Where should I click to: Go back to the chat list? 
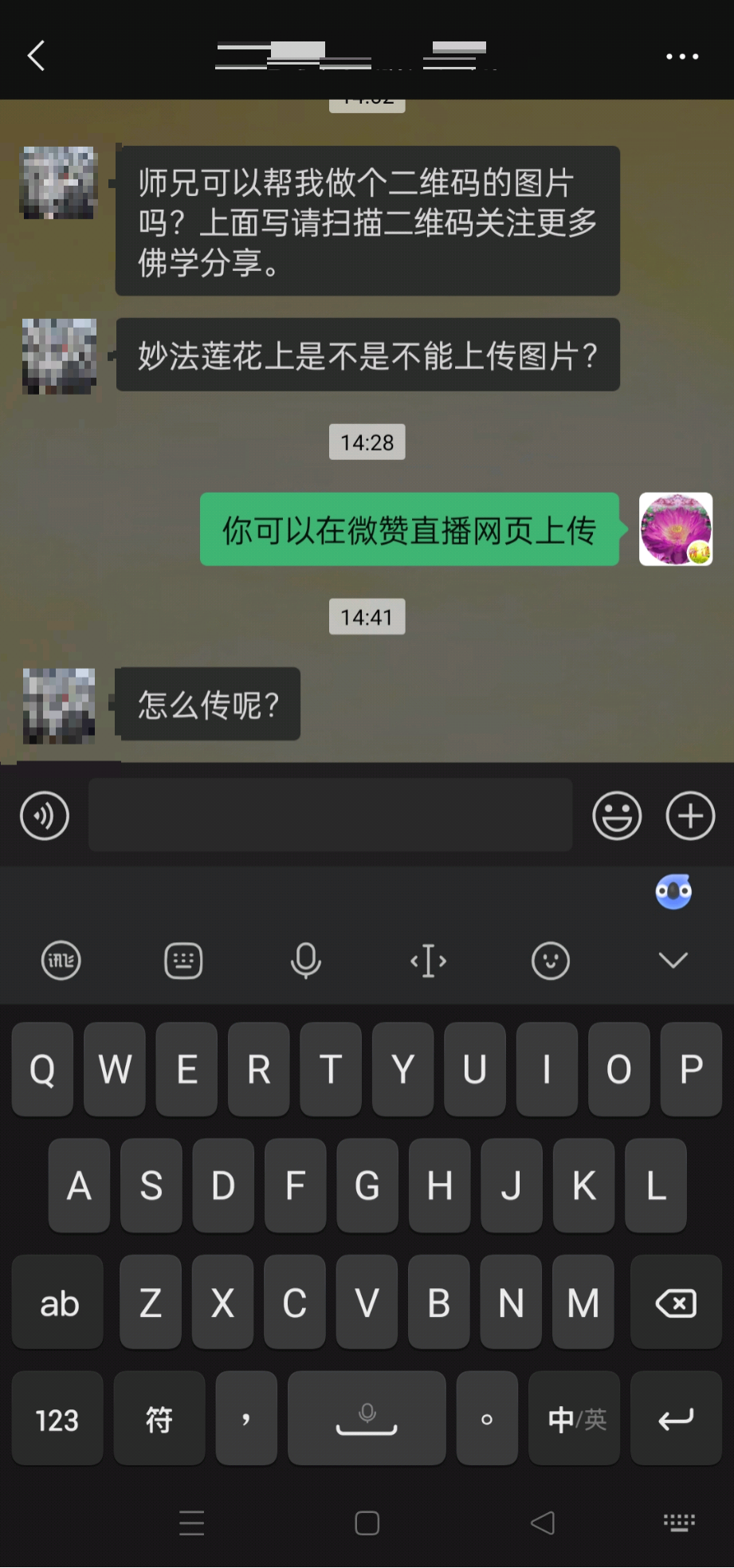coord(37,56)
